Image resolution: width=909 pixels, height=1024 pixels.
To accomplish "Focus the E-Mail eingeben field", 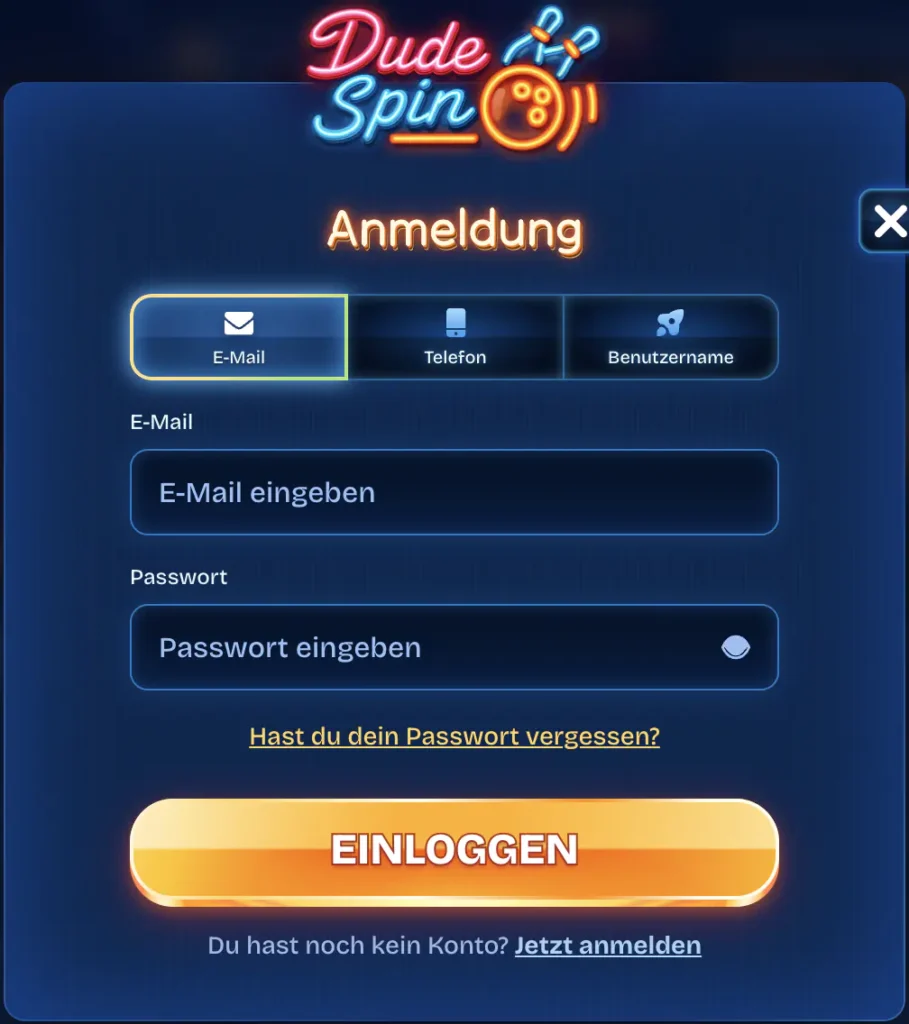I will click(454, 492).
